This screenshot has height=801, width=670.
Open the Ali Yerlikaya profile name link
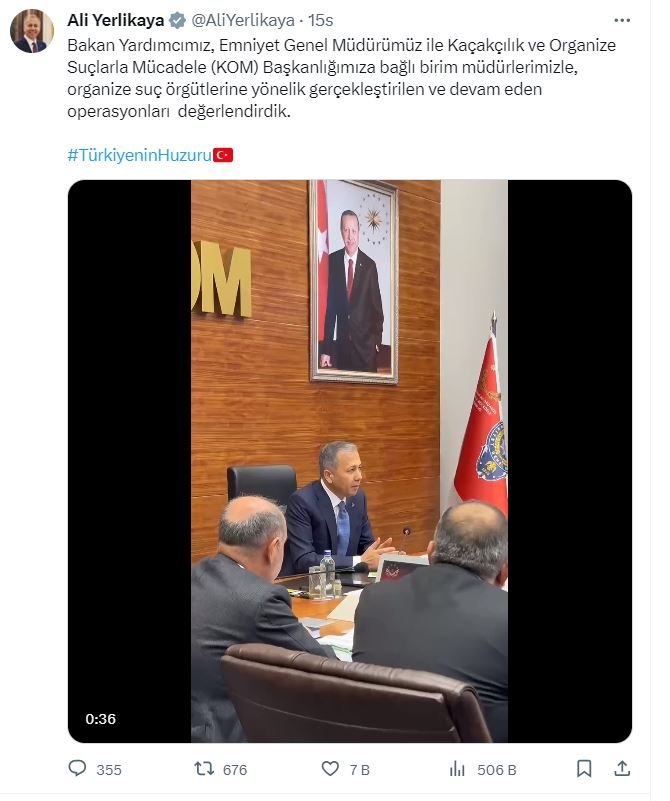[x=114, y=19]
